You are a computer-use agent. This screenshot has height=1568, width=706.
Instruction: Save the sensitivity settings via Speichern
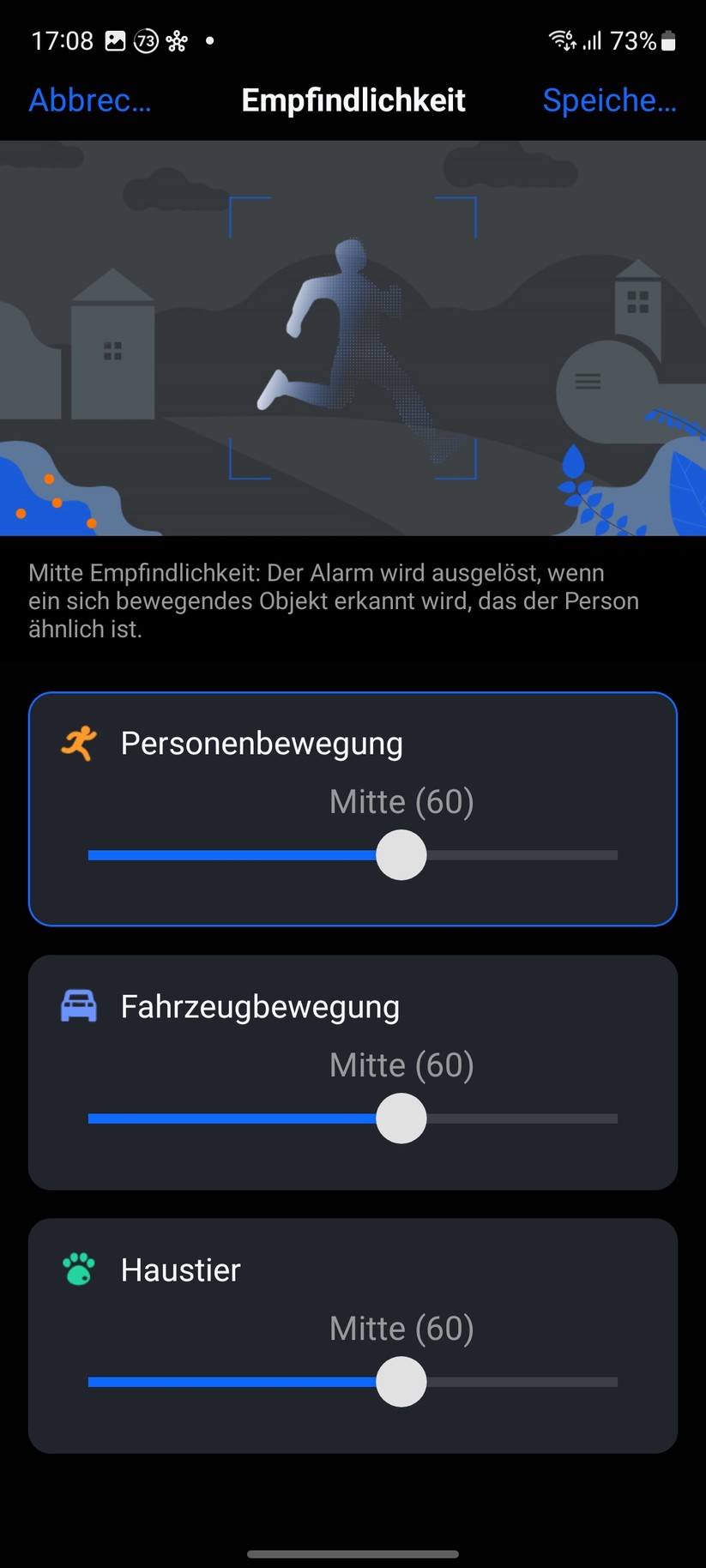tap(609, 100)
